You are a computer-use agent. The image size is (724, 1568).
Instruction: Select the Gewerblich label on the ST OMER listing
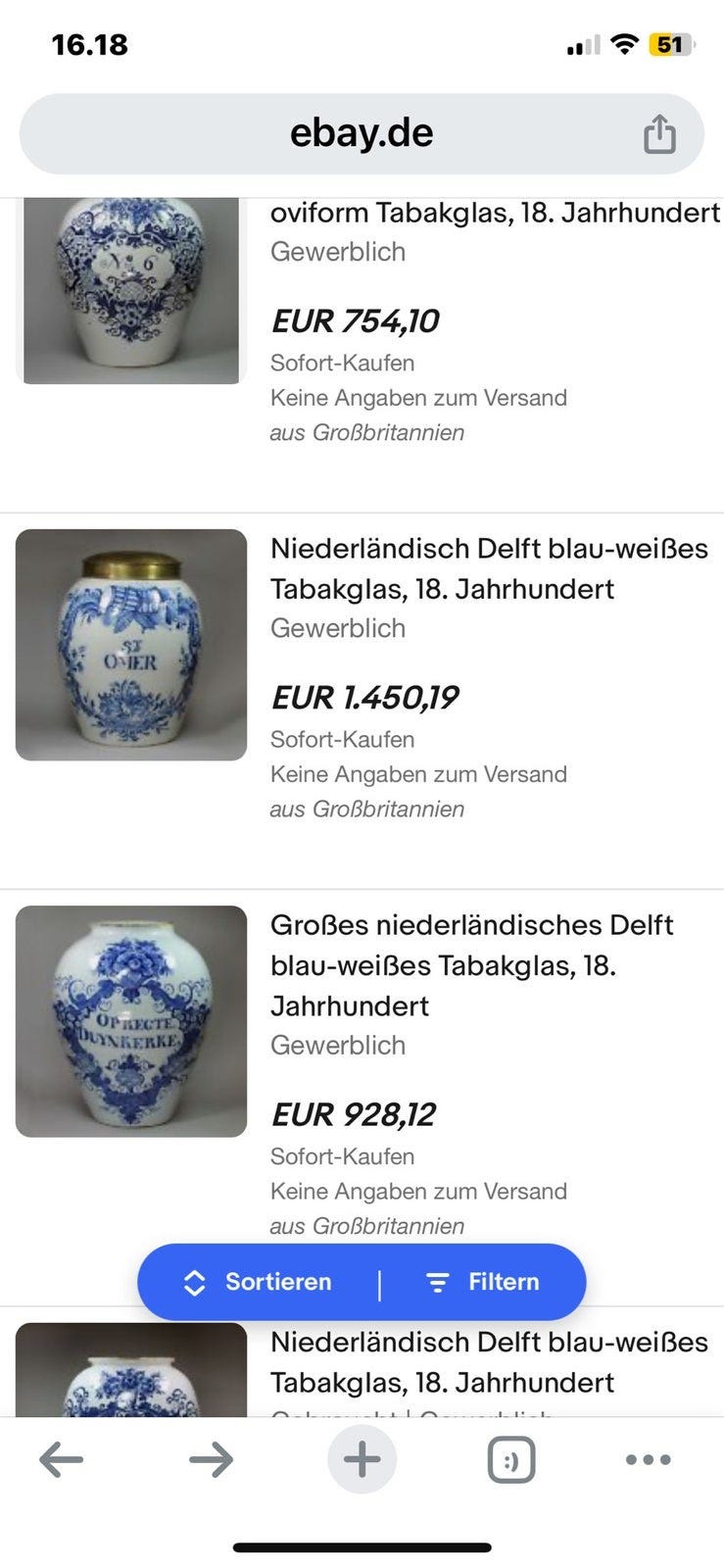(337, 628)
